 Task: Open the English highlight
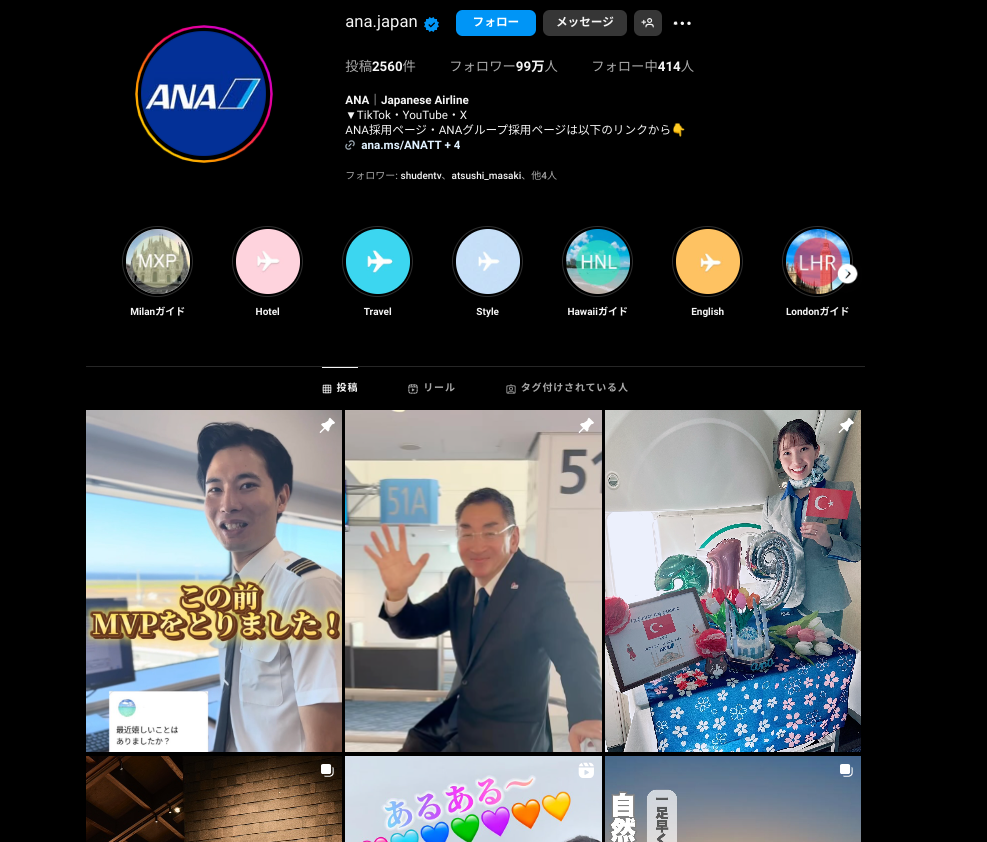[x=707, y=262]
